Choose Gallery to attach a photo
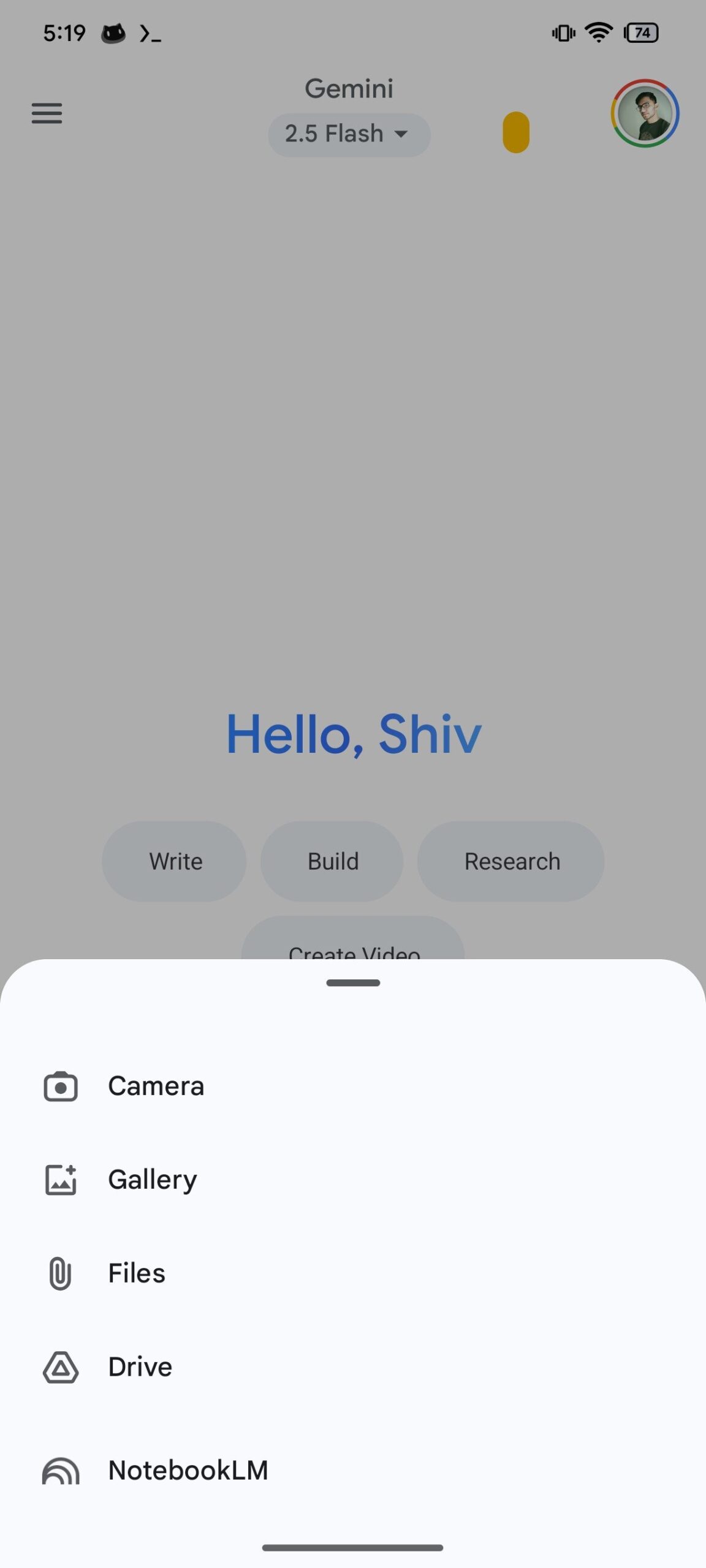The image size is (706, 1568). tap(152, 1180)
